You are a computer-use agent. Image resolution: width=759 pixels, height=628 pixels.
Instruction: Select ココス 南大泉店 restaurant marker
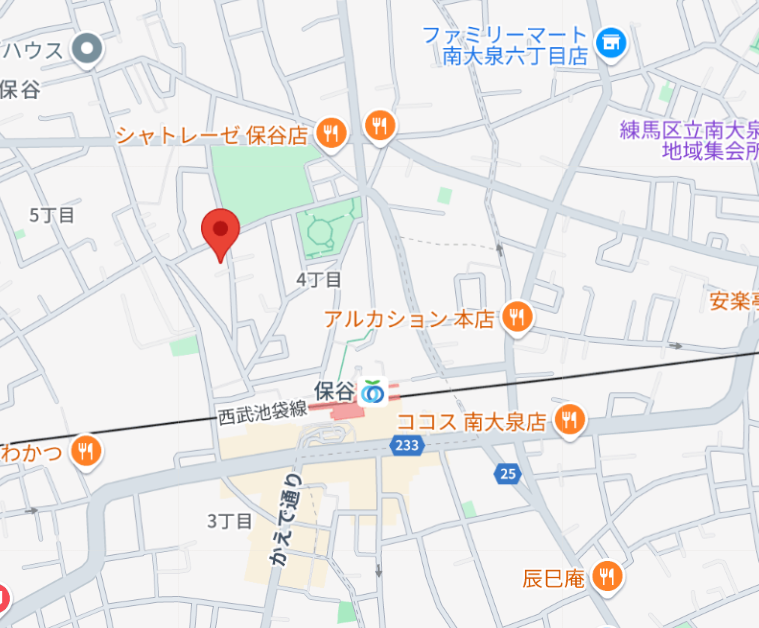pyautogui.click(x=570, y=421)
